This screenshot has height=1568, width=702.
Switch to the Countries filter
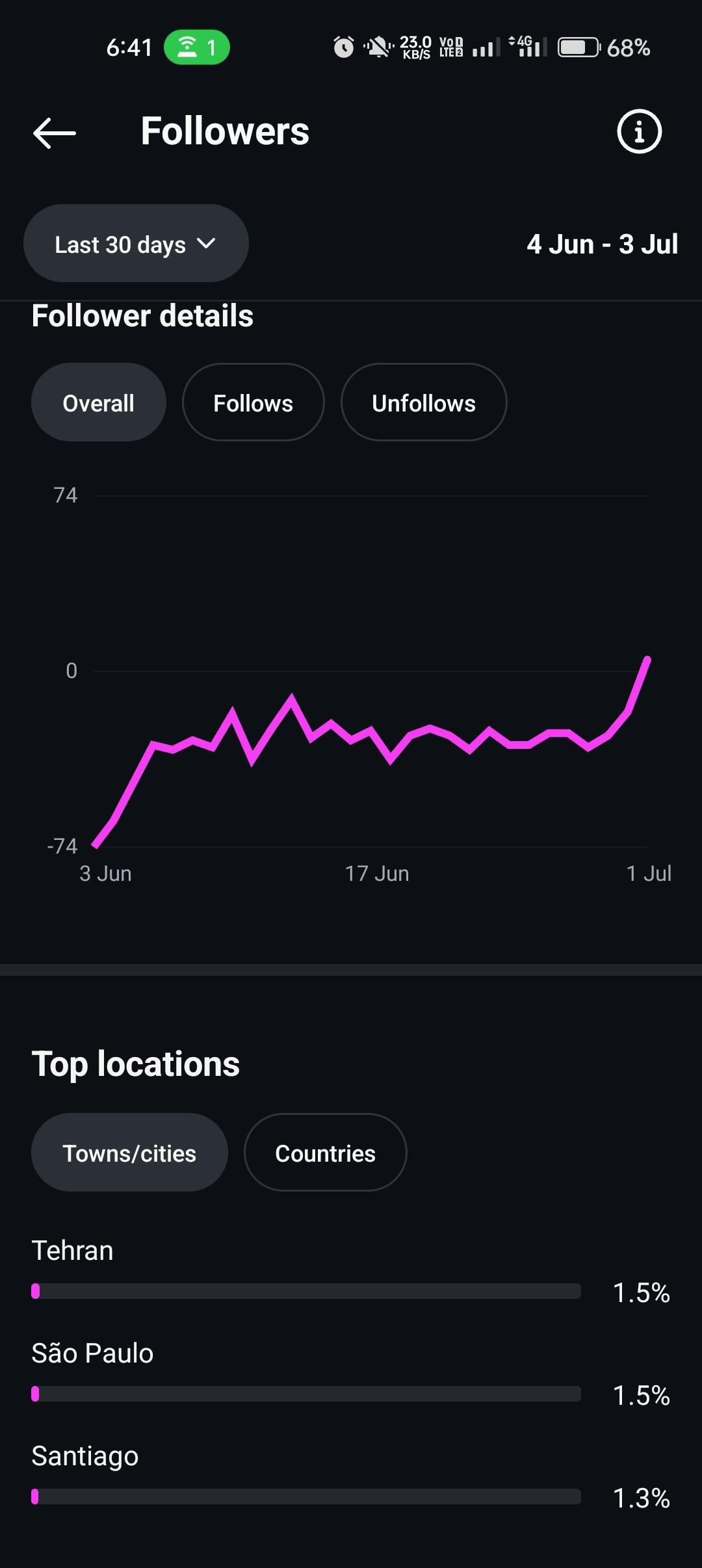pyautogui.click(x=326, y=1153)
